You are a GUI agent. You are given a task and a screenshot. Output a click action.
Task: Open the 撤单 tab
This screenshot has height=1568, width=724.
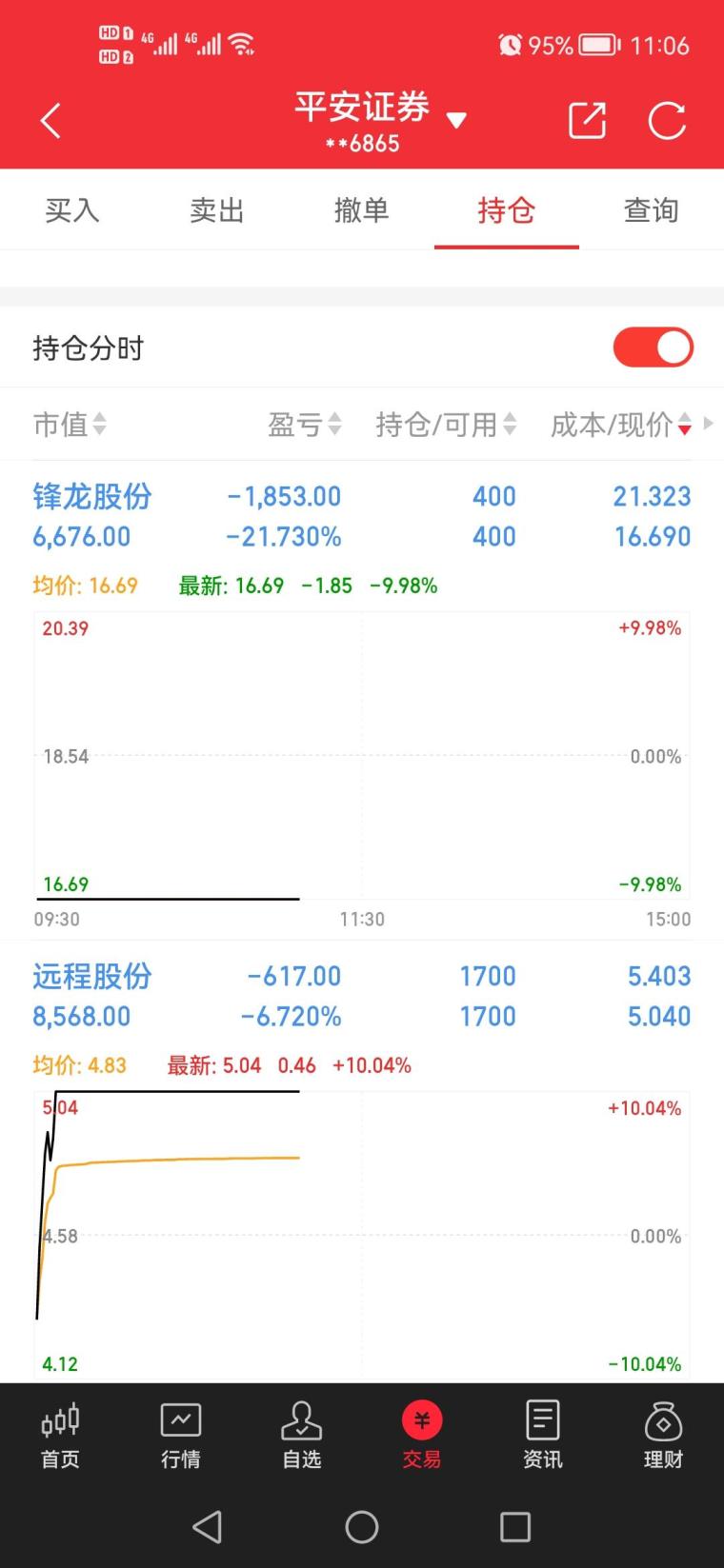pos(362,210)
